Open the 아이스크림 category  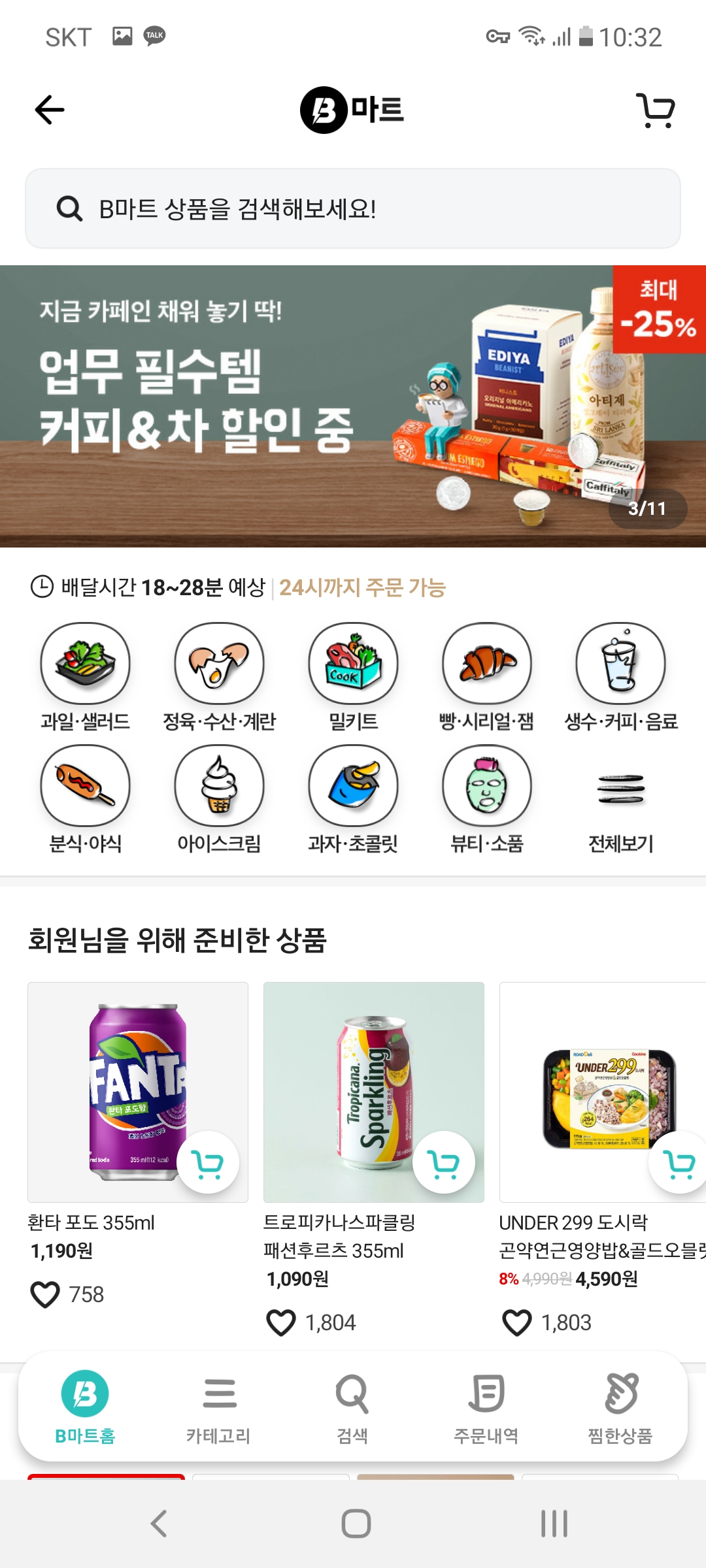(219, 798)
